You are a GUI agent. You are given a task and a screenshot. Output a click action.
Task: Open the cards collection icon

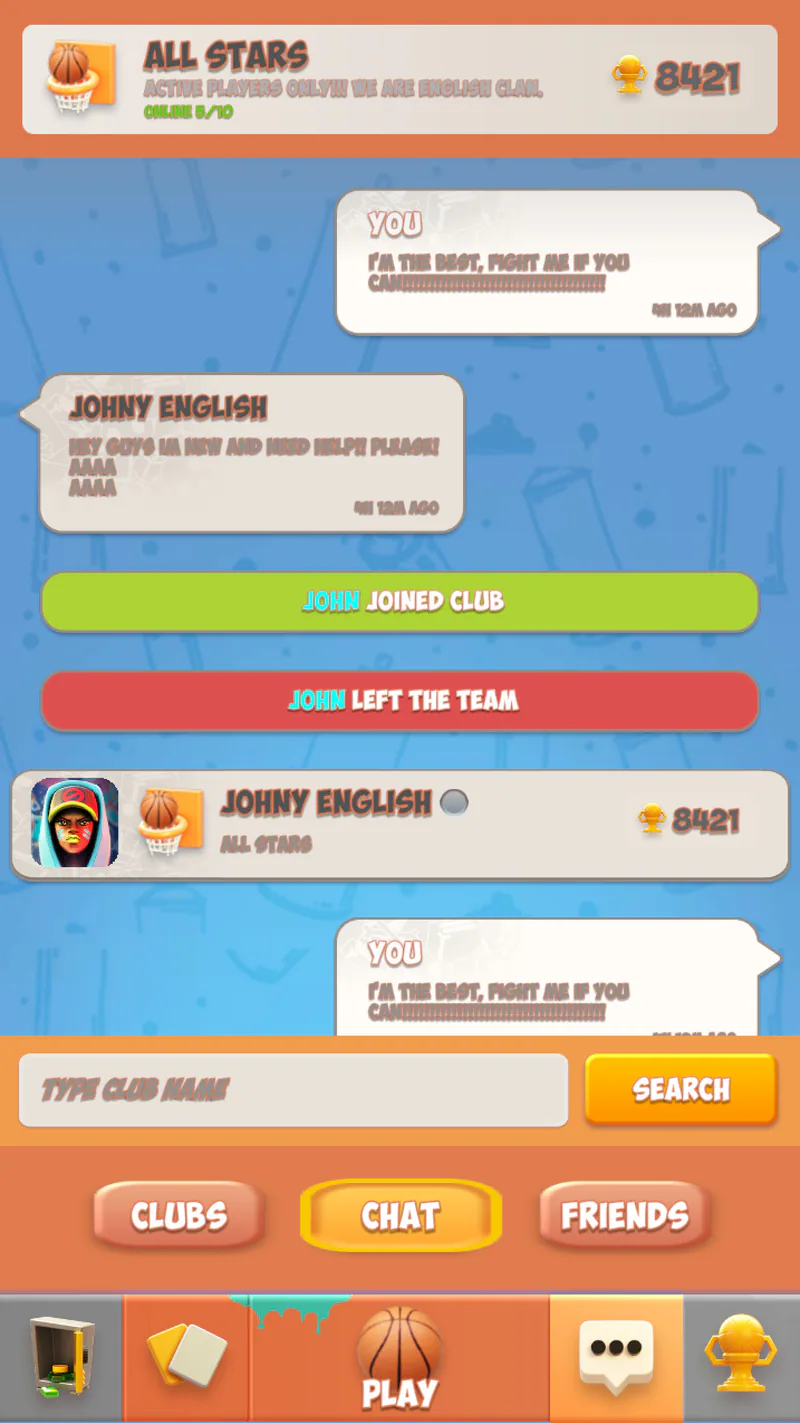186,1358
